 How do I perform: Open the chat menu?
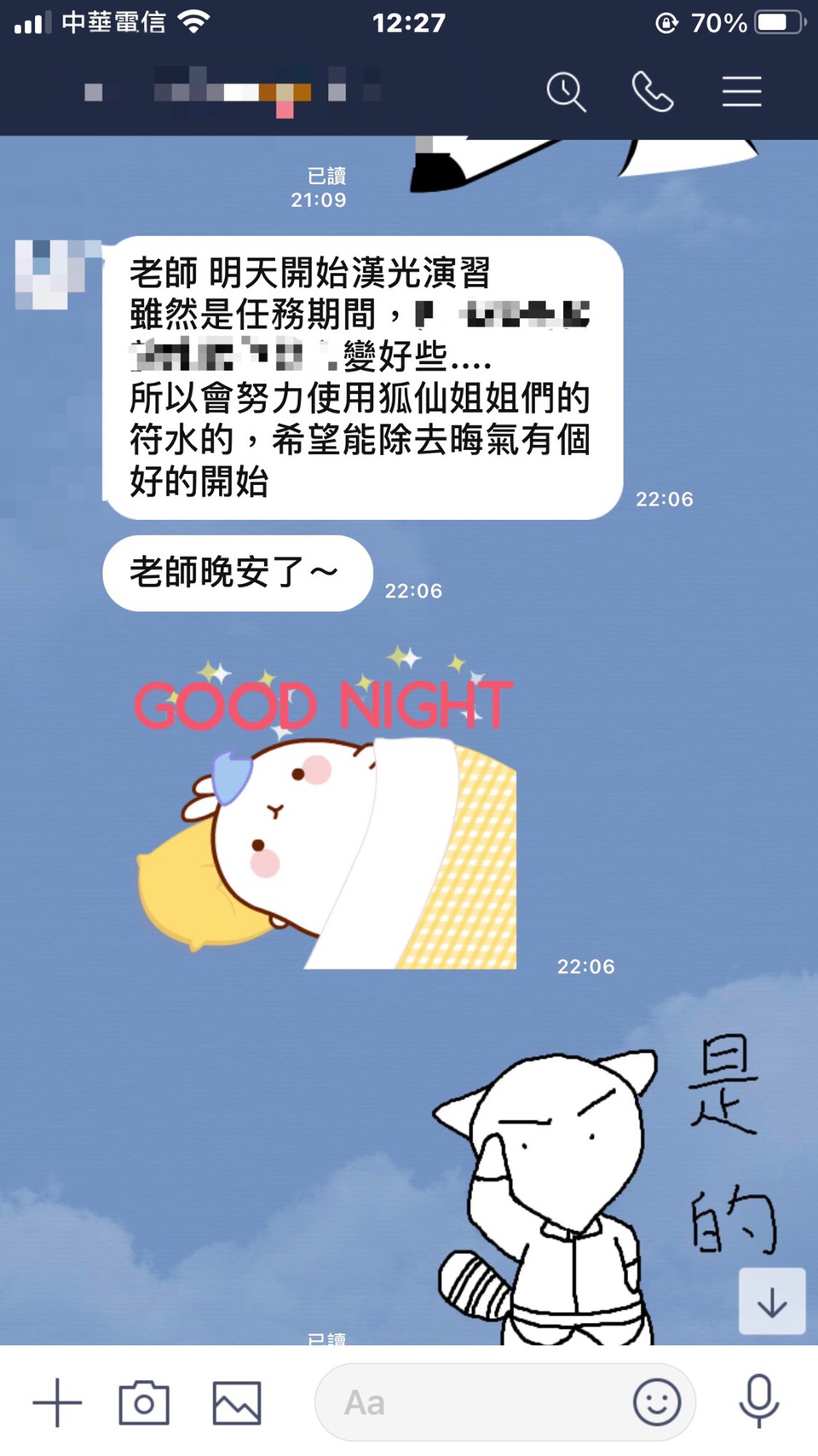point(741,92)
